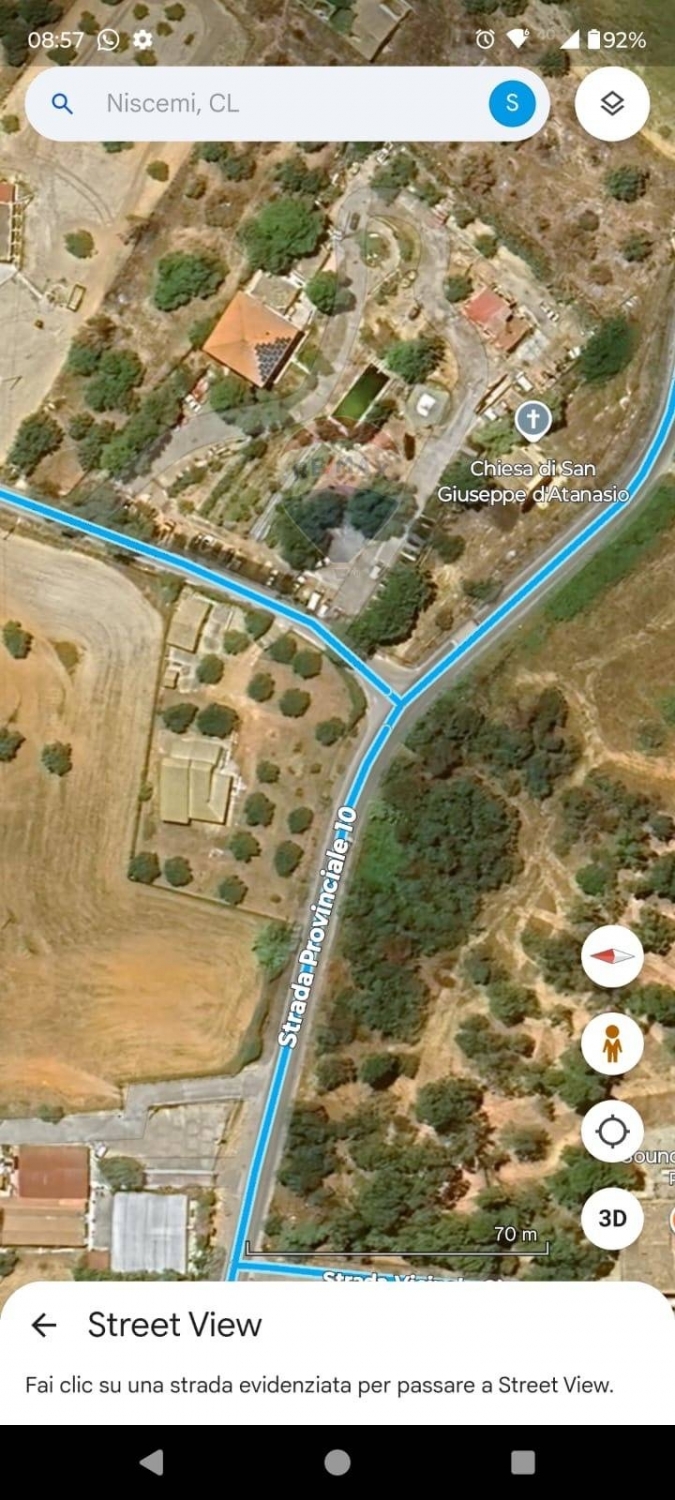Center map on my current location
Screen dimensions: 675x1500
pos(612,1131)
